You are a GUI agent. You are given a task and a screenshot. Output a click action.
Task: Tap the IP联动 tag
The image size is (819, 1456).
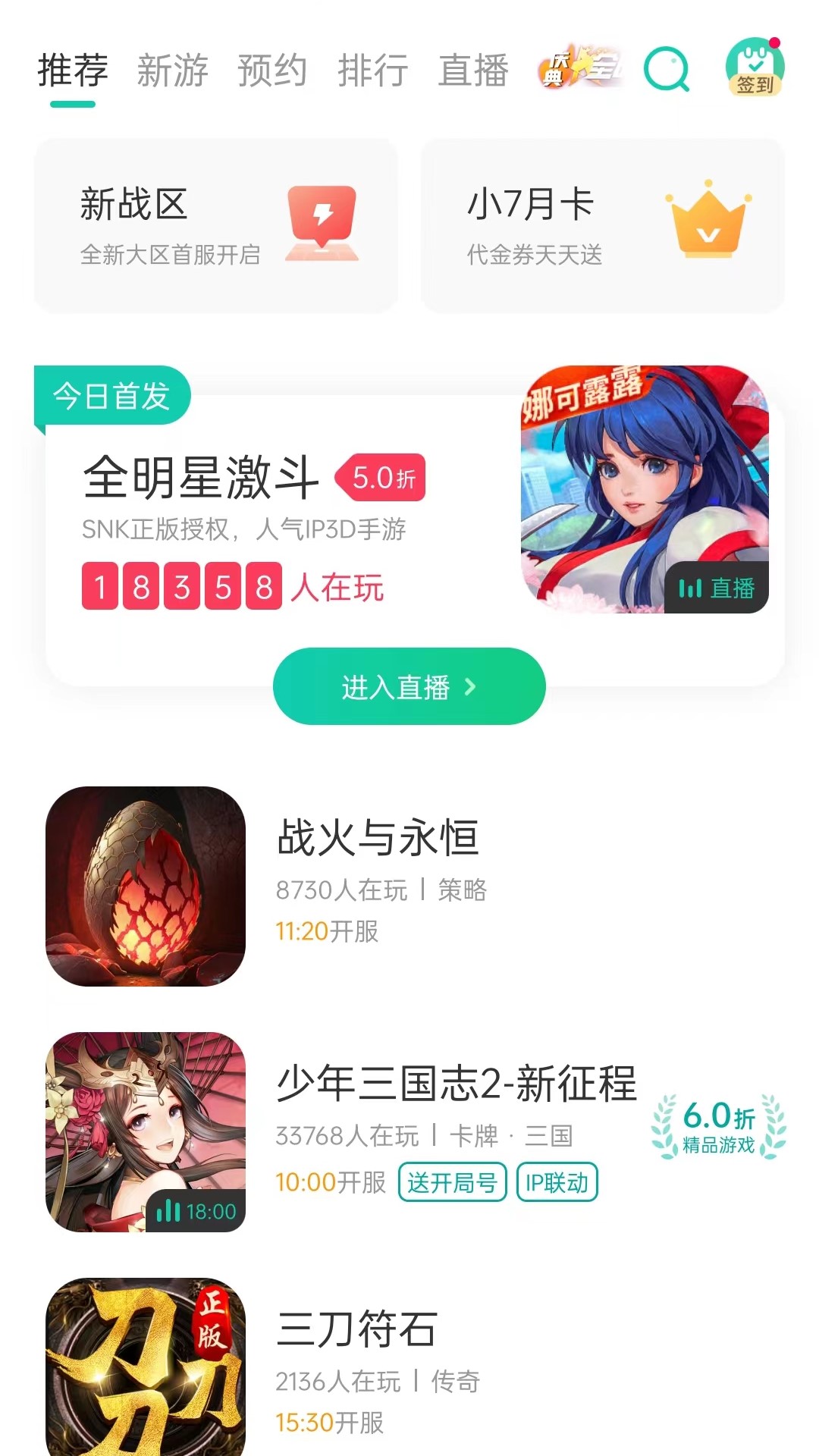pos(557,1182)
